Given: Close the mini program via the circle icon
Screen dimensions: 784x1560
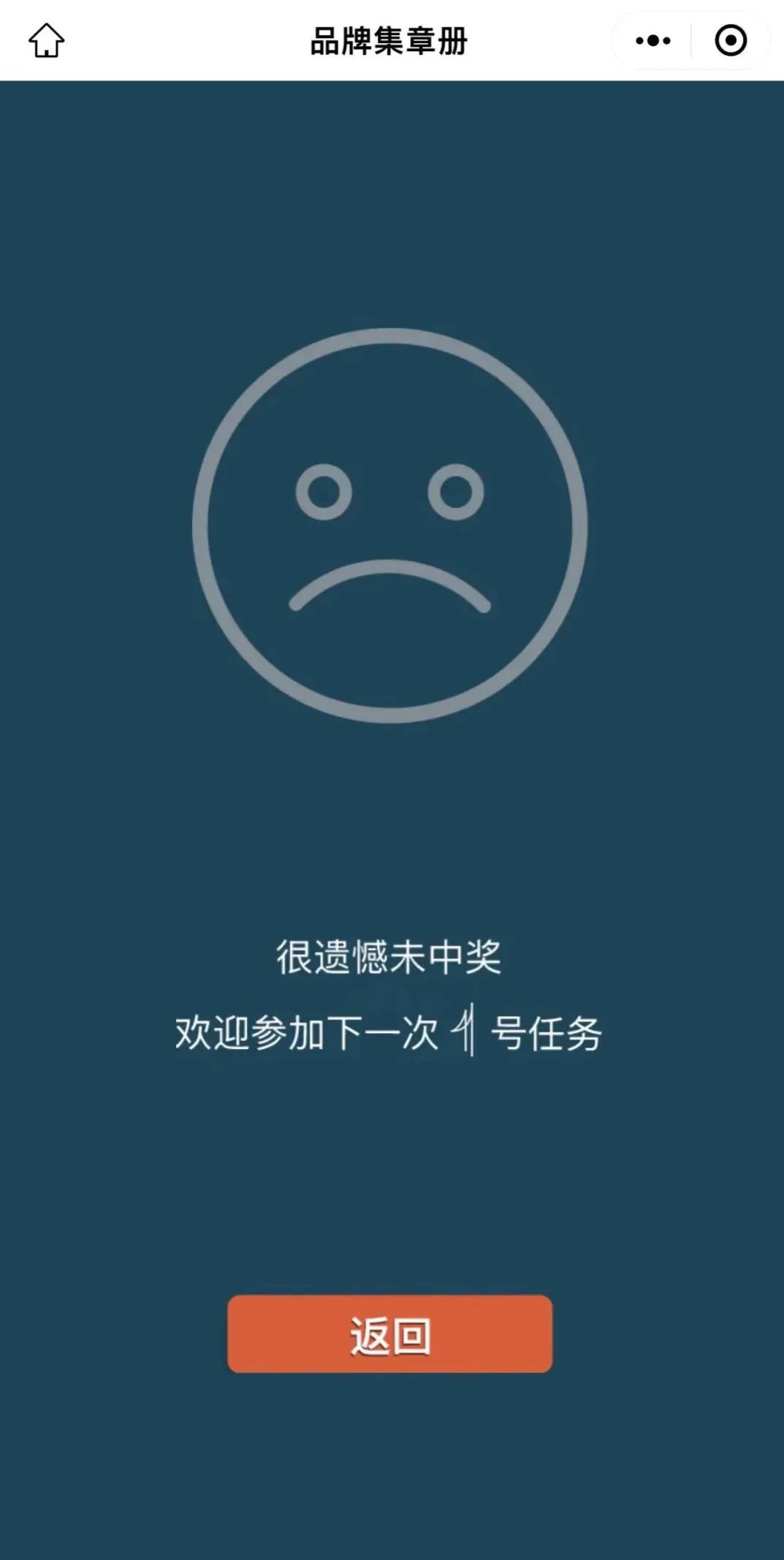Looking at the screenshot, I should (731, 41).
